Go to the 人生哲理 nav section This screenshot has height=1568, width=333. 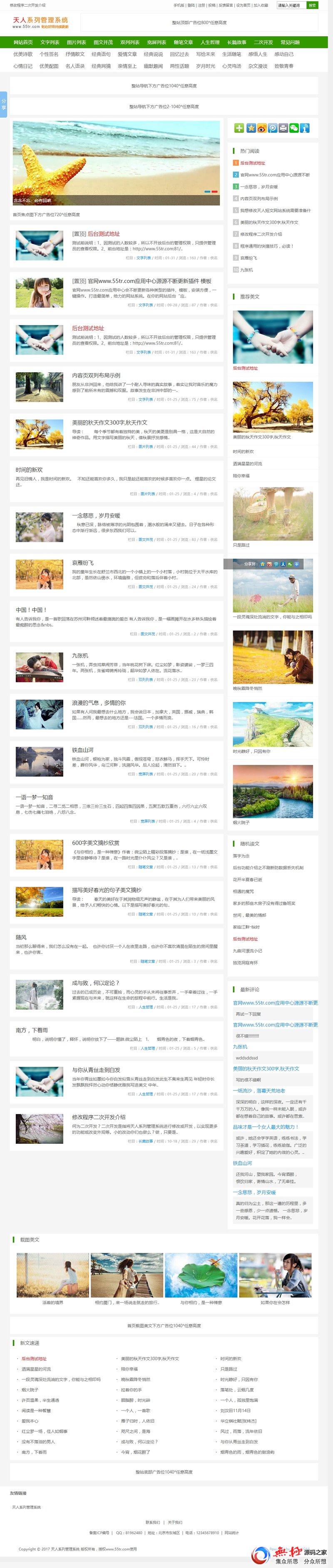[x=210, y=42]
